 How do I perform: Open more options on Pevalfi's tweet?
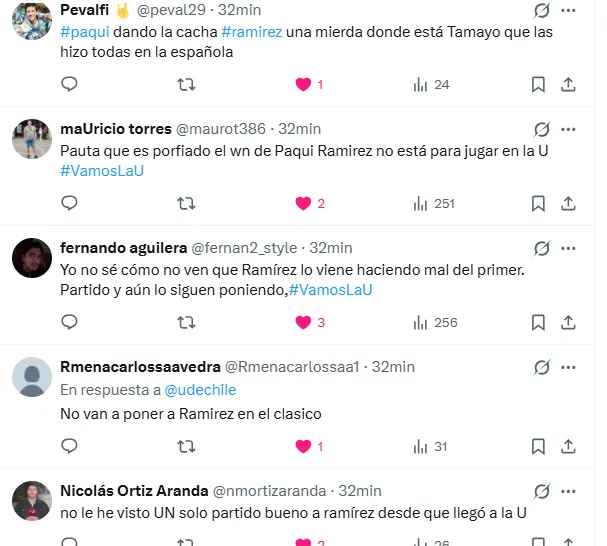coord(568,10)
